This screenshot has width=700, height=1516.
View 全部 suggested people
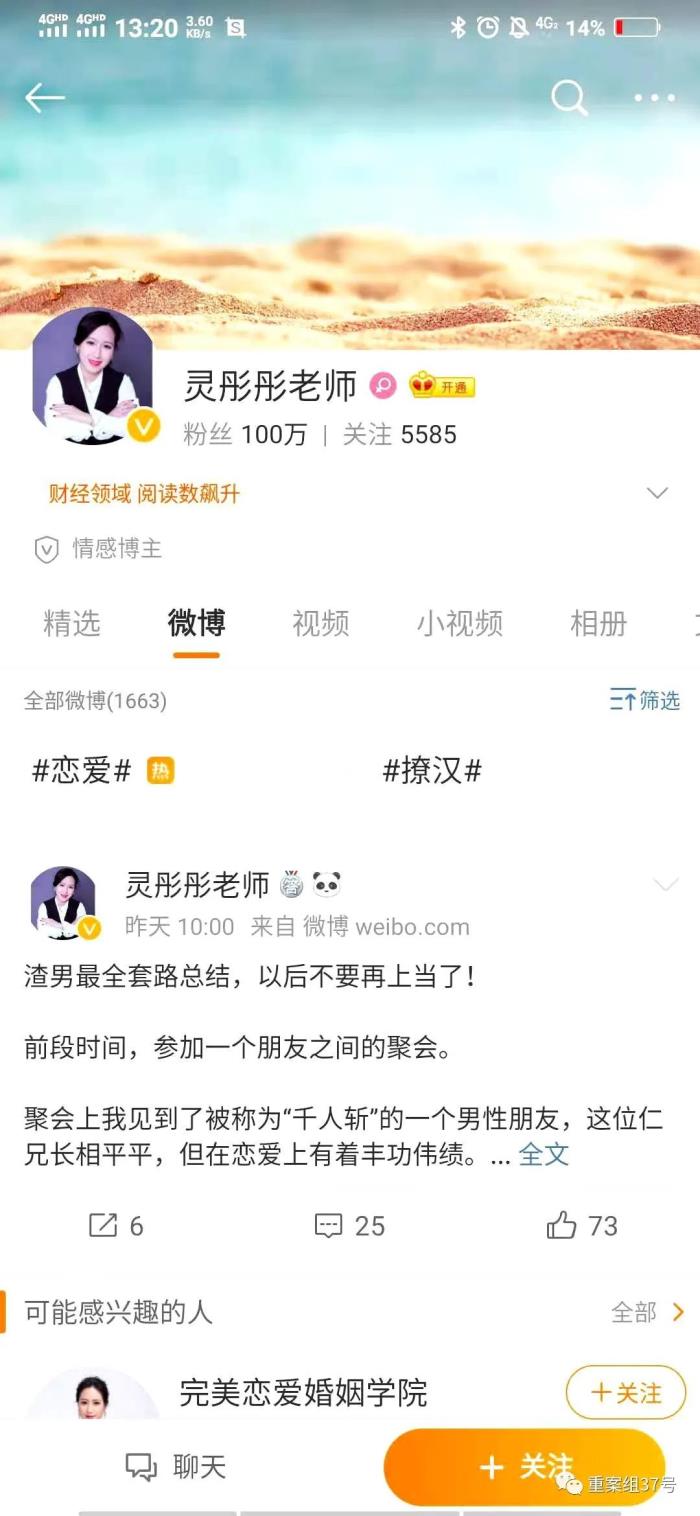click(647, 1312)
